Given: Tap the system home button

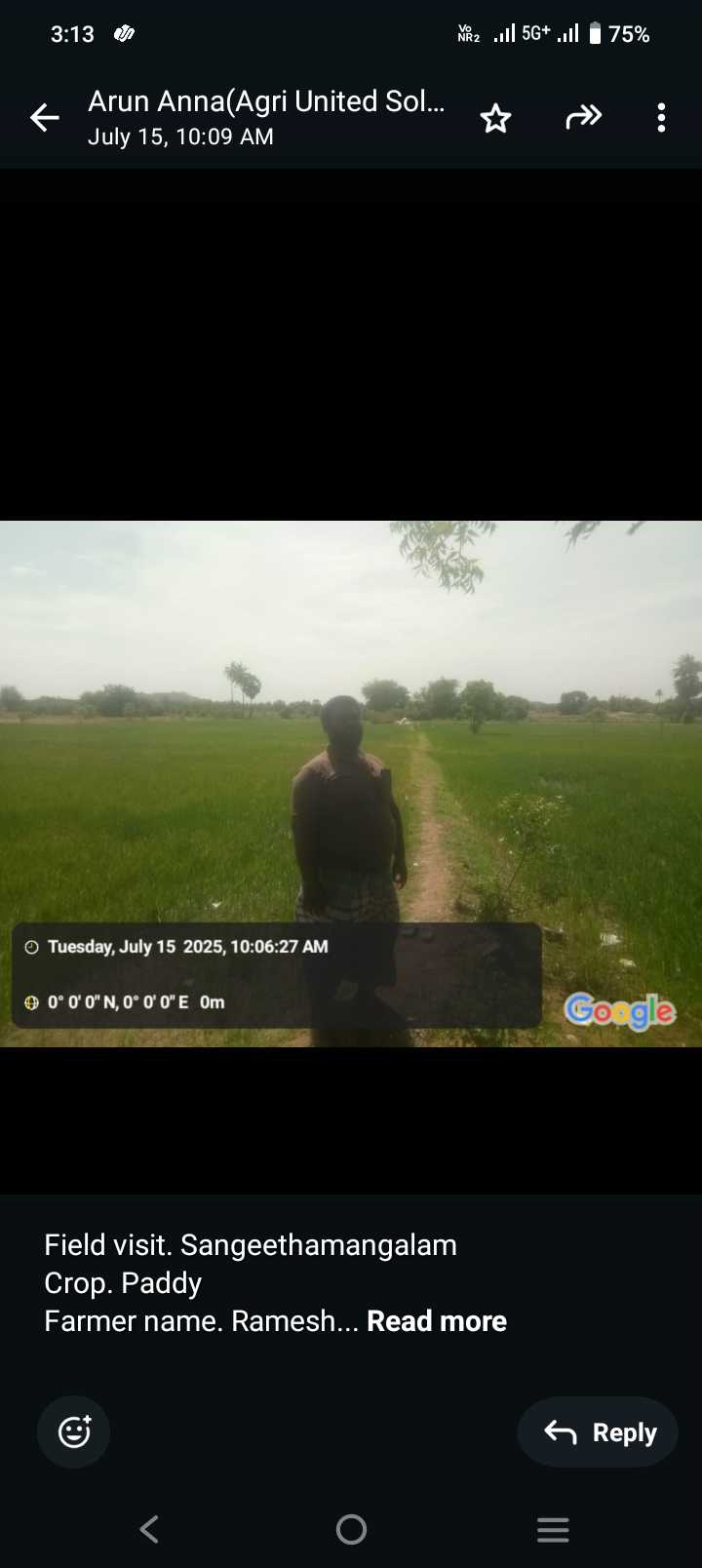Looking at the screenshot, I should [351, 1529].
